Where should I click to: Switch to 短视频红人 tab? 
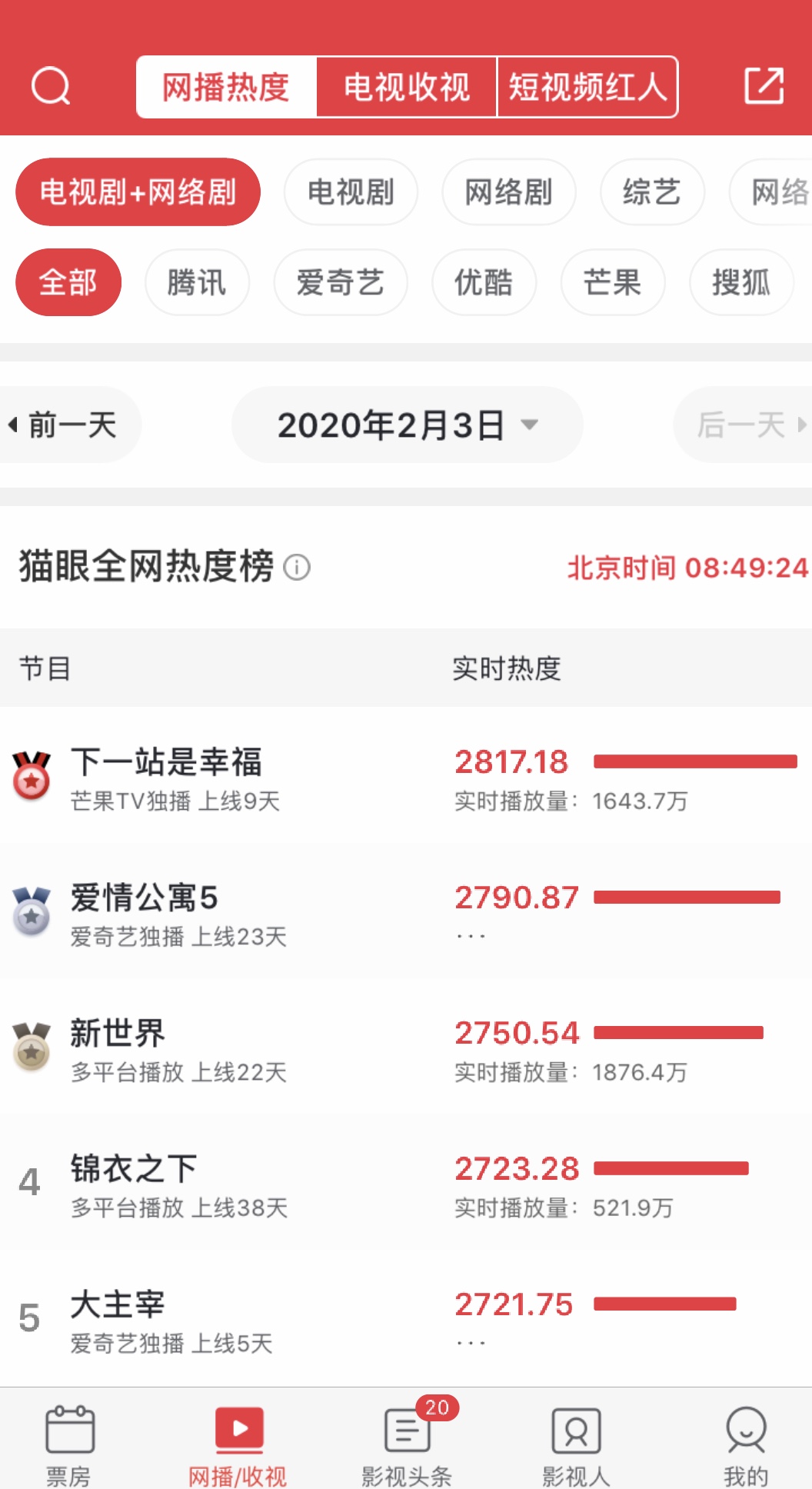coord(587,87)
